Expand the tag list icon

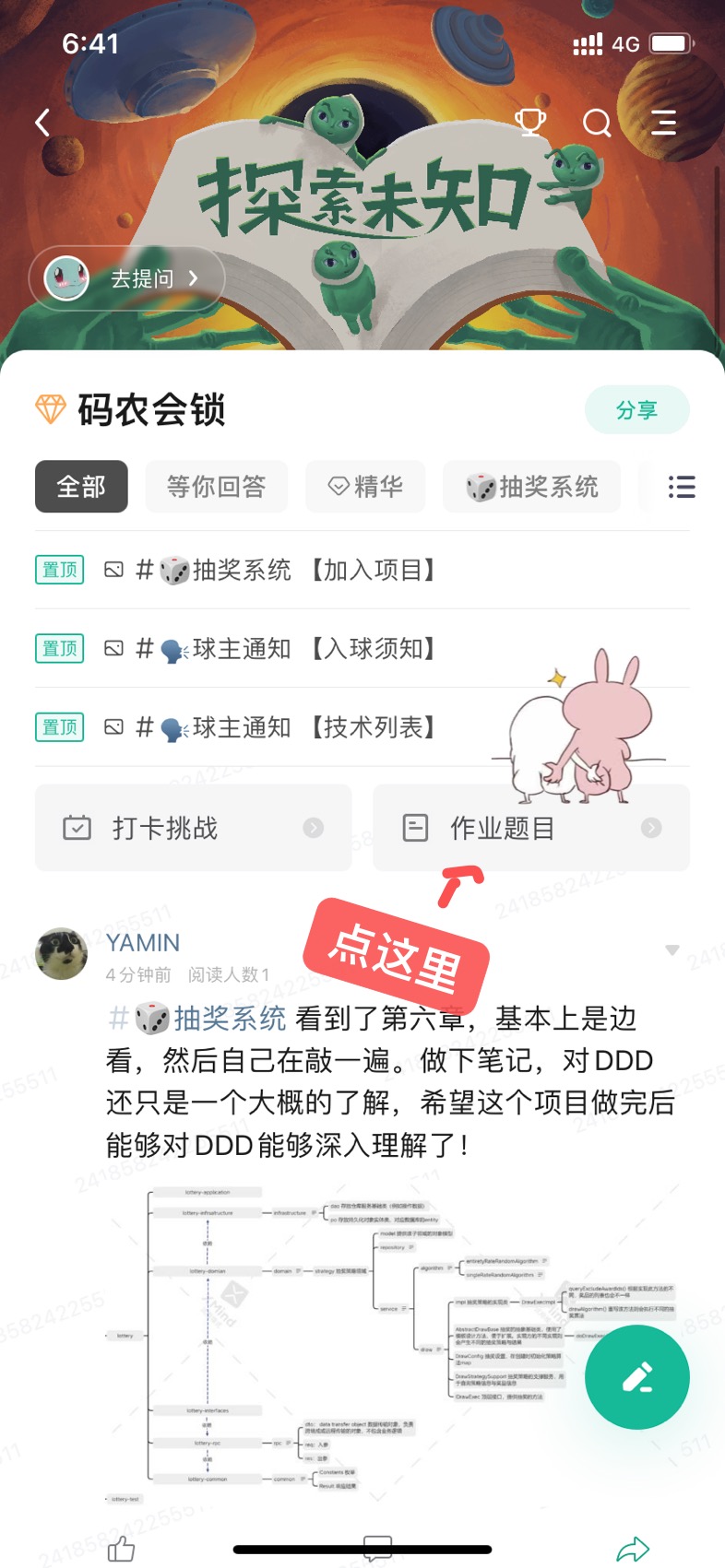coord(682,487)
